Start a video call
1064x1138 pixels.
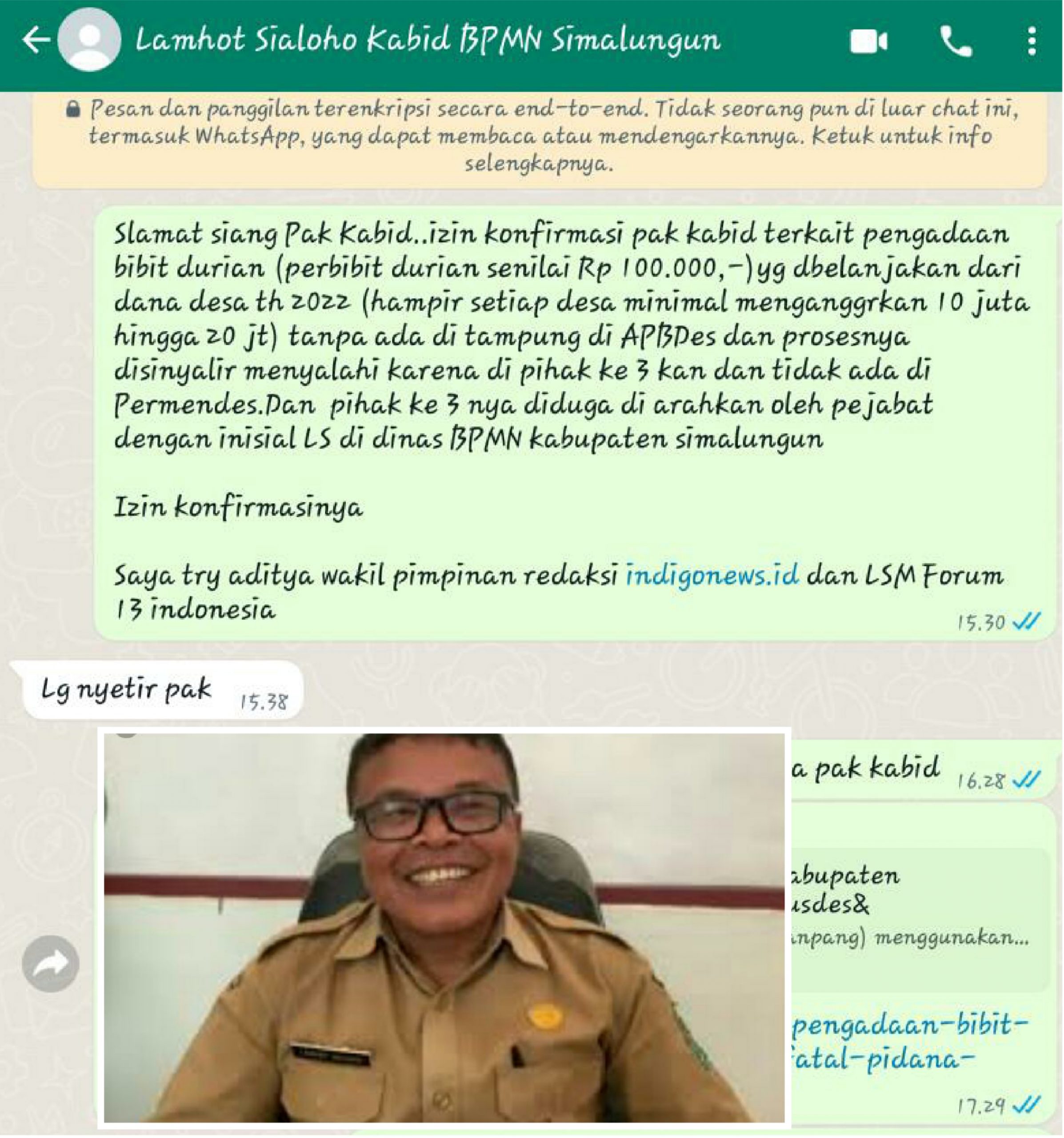(x=868, y=42)
